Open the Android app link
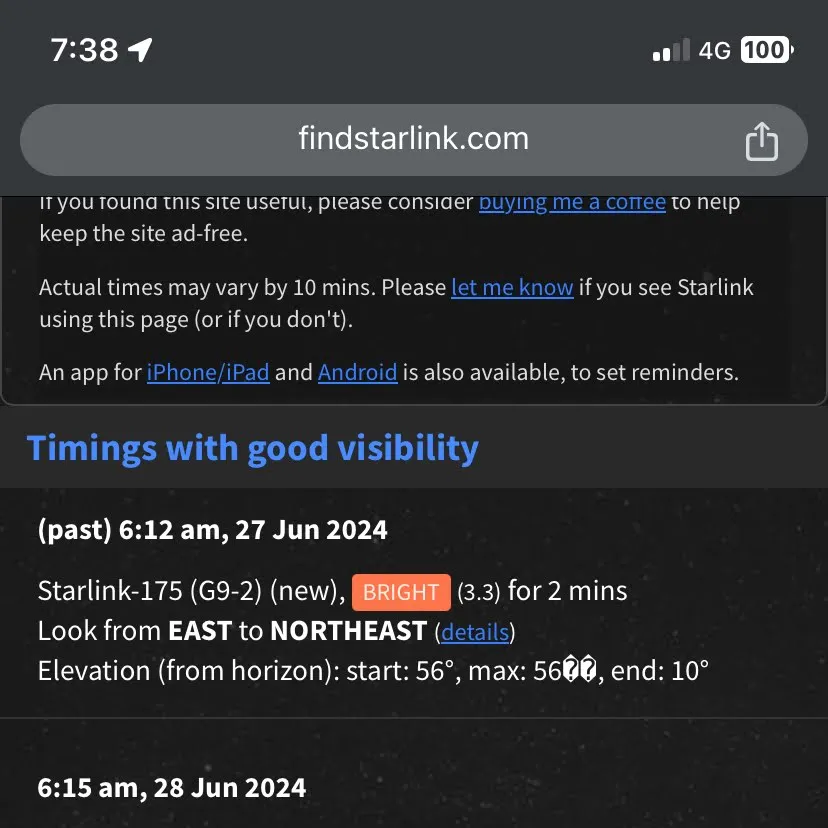The image size is (828, 828). (357, 373)
